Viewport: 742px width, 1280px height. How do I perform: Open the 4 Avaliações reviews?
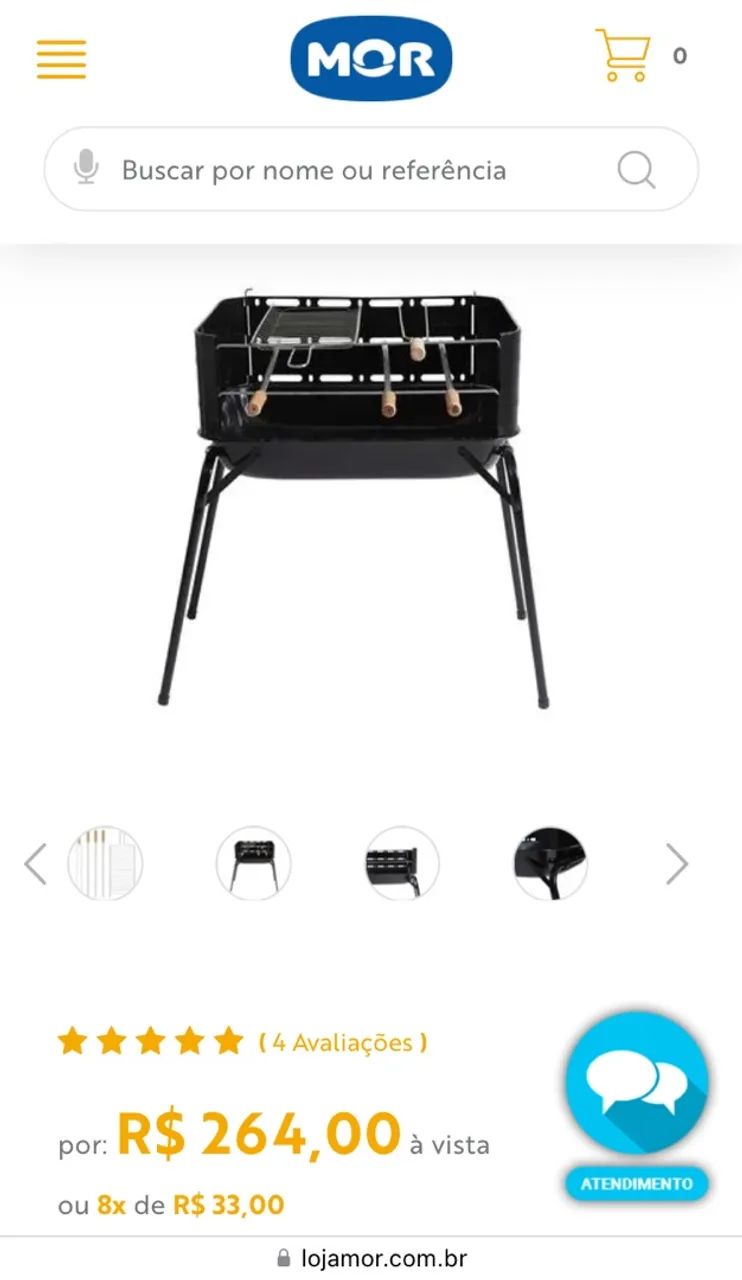tap(343, 1043)
